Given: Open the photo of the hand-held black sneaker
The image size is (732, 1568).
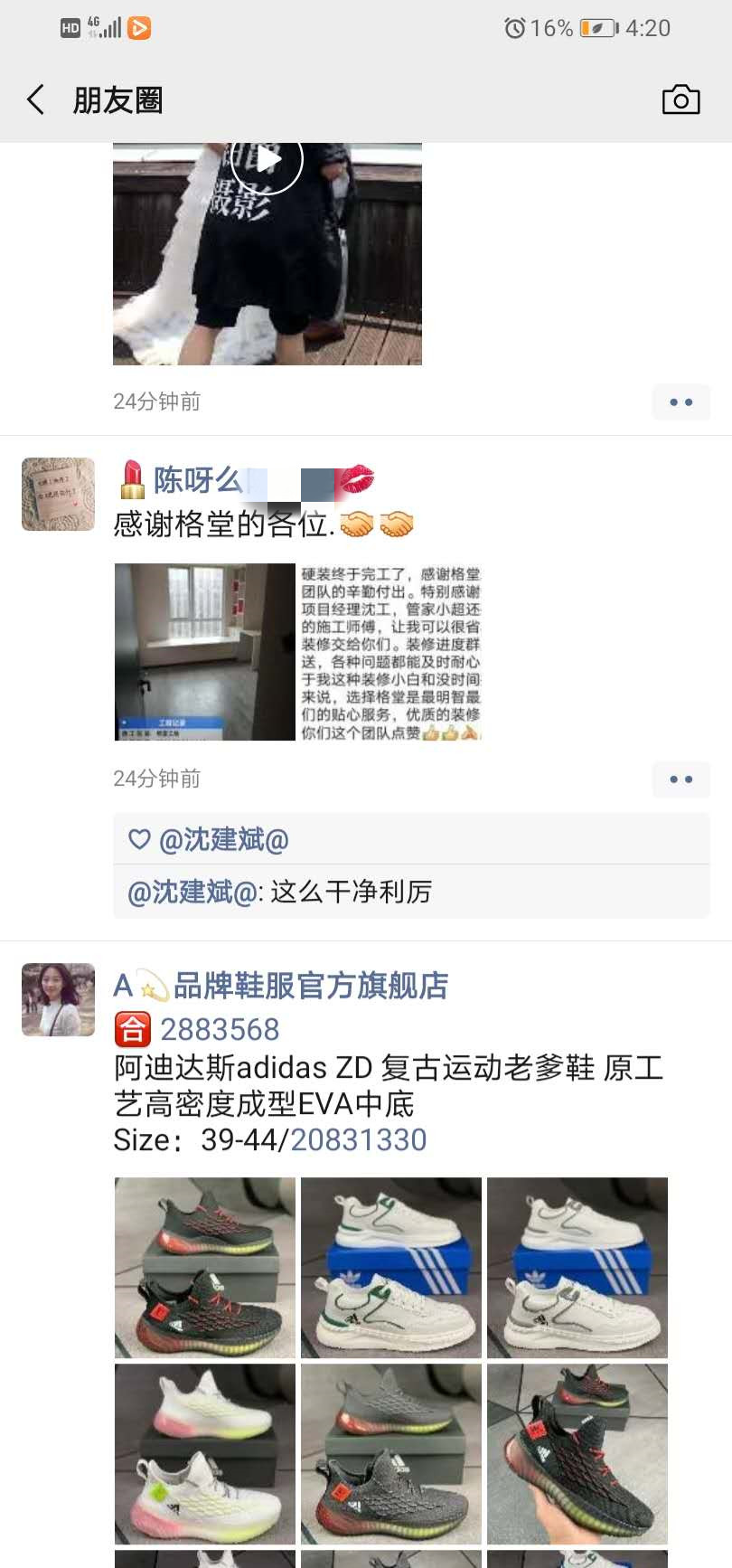Looking at the screenshot, I should pyautogui.click(x=577, y=1454).
